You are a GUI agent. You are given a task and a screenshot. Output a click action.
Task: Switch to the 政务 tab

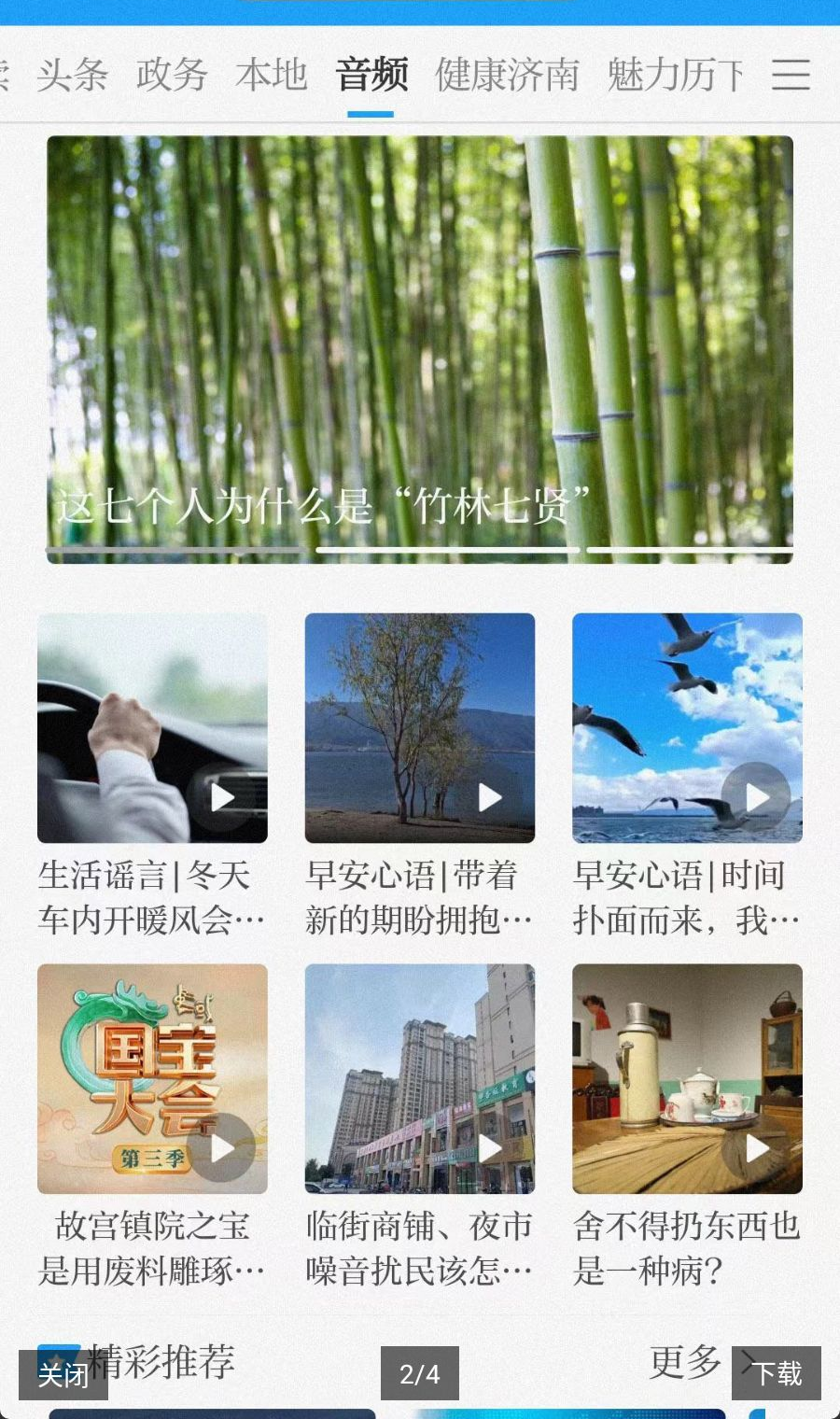click(x=172, y=75)
